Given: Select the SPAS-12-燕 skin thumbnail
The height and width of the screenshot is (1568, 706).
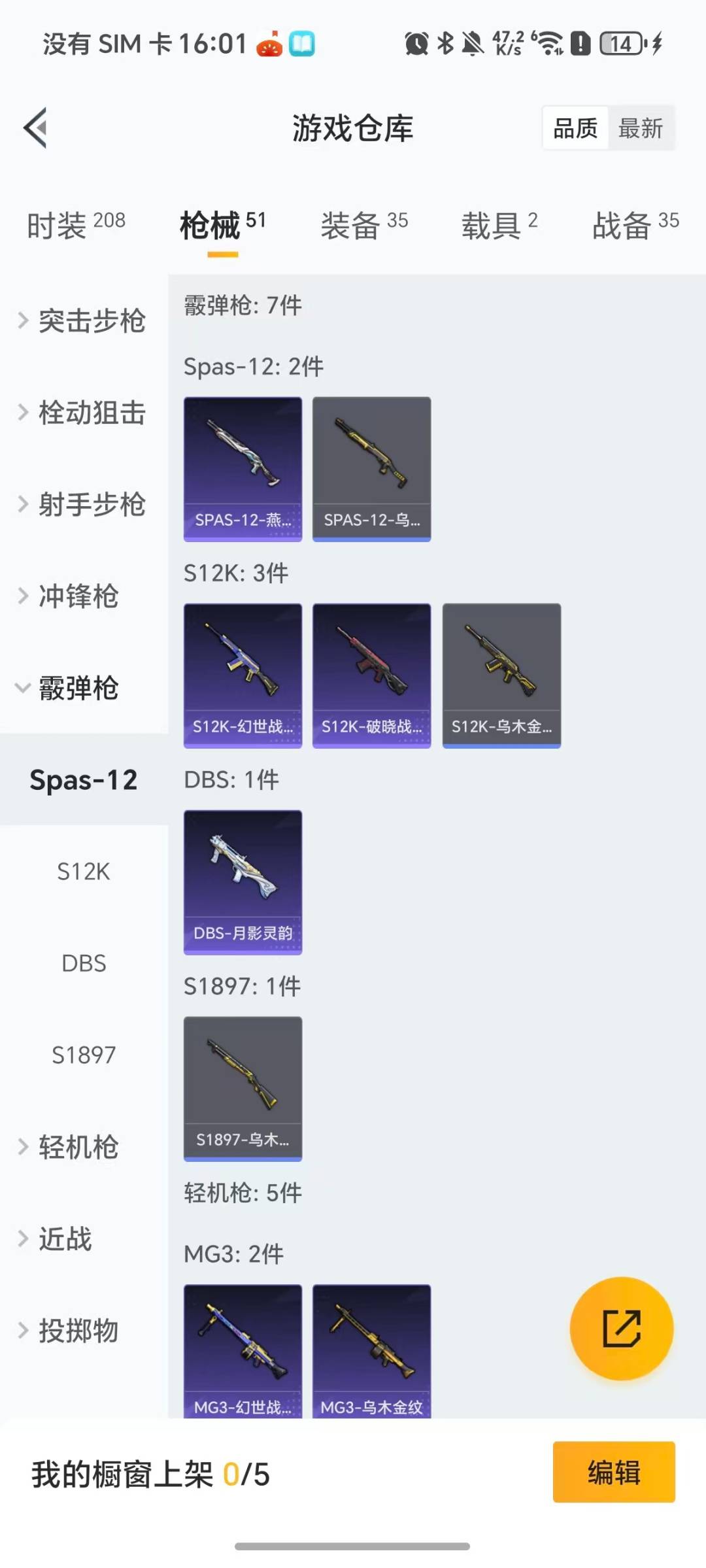Looking at the screenshot, I should tap(243, 468).
